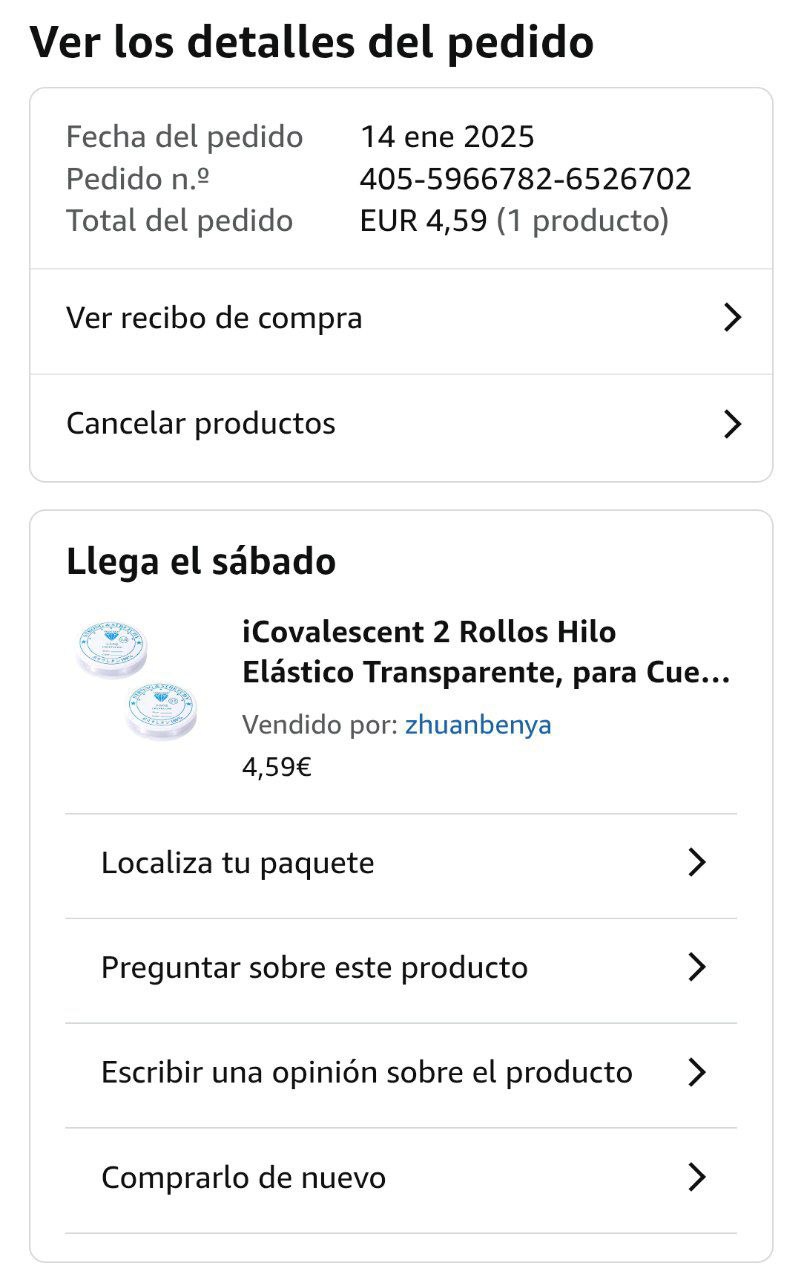Choose Comprarlo de nuevo
Screen dimensions: 801x1280
pos(400,1178)
